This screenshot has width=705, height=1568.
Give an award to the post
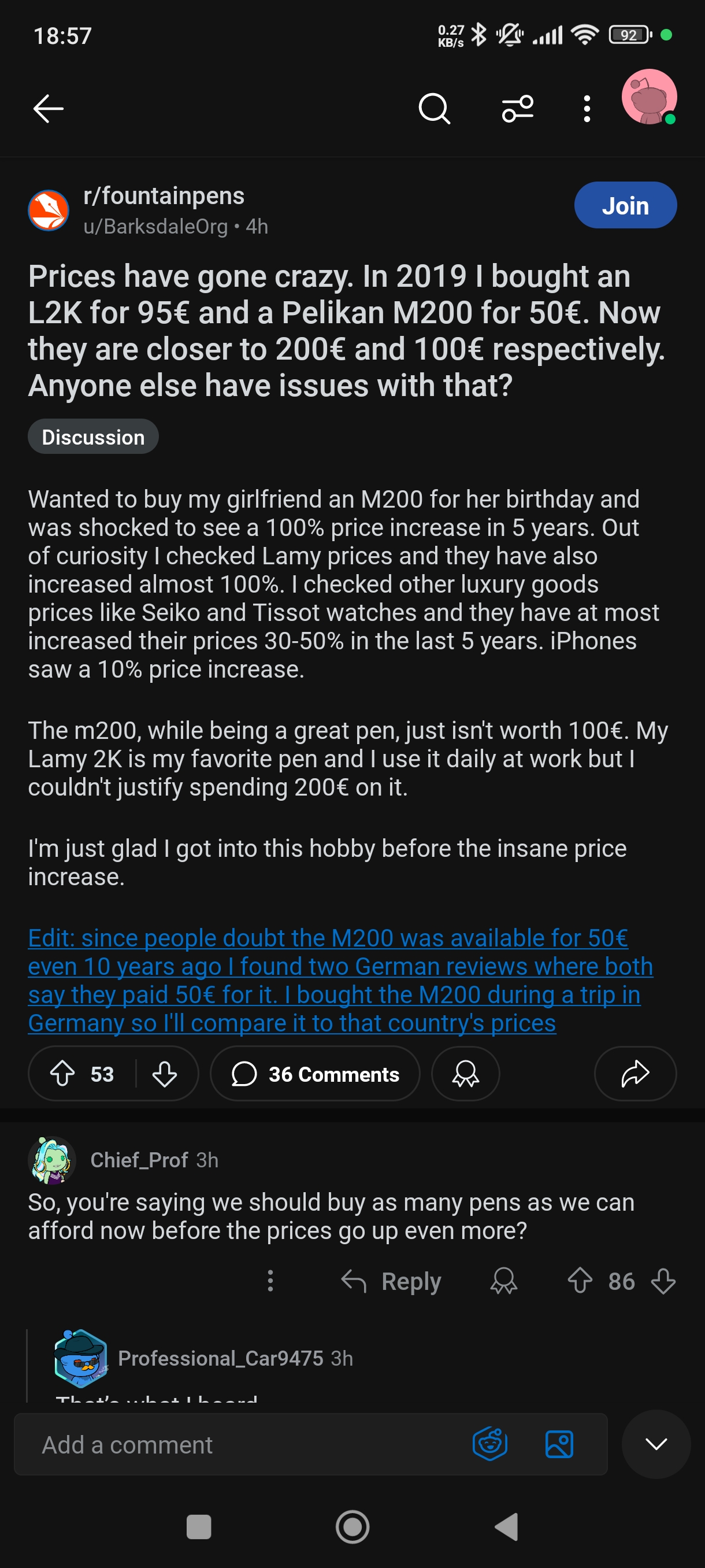tap(465, 1074)
